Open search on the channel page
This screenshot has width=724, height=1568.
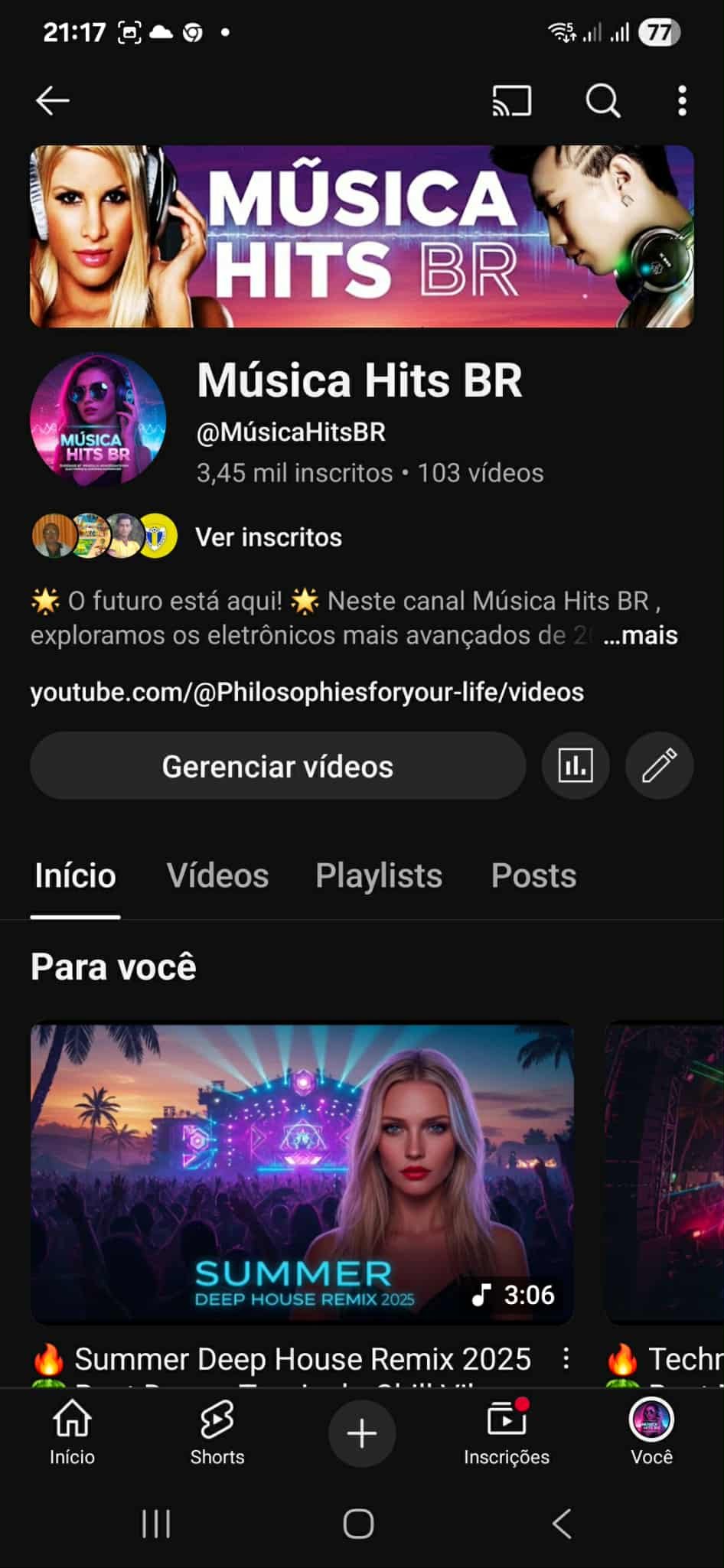(x=603, y=100)
